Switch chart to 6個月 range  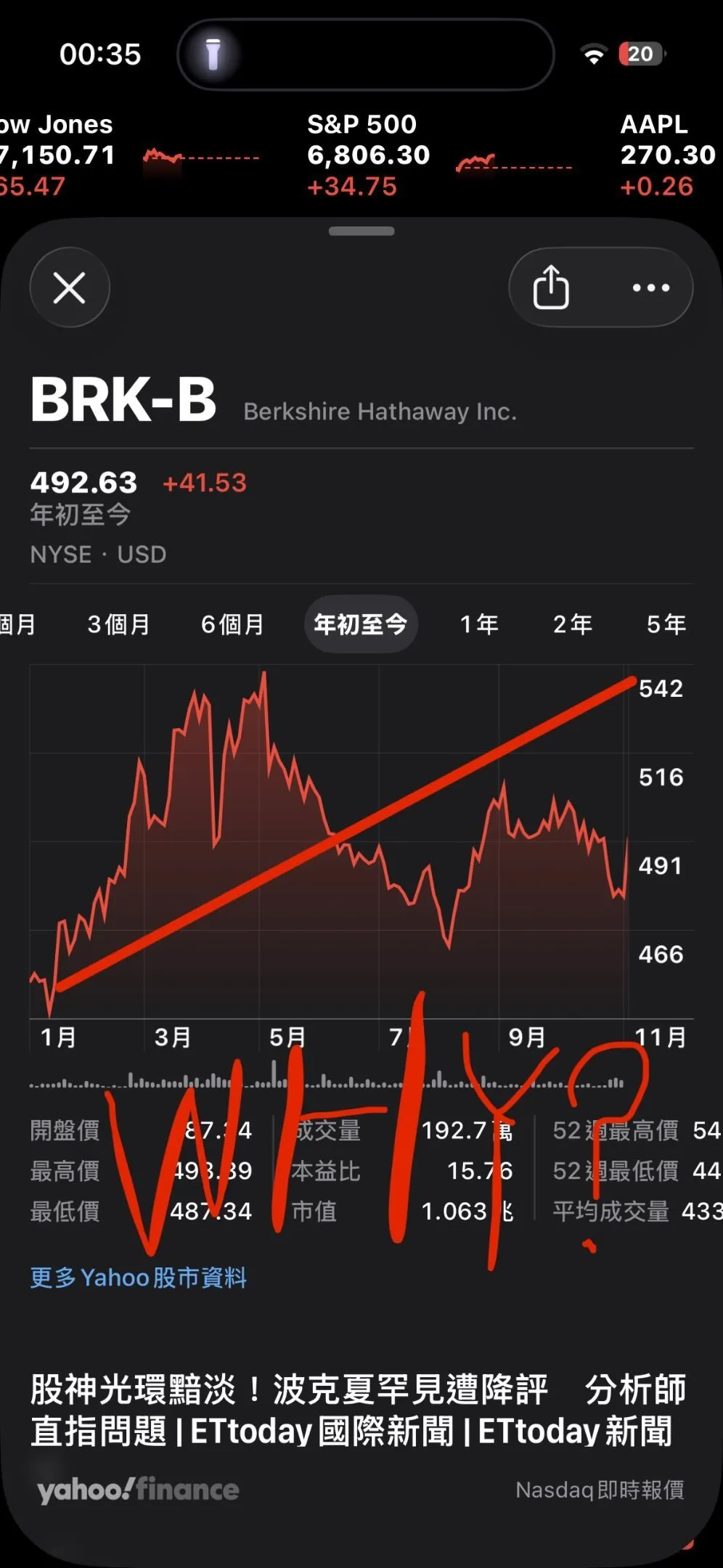tap(232, 624)
